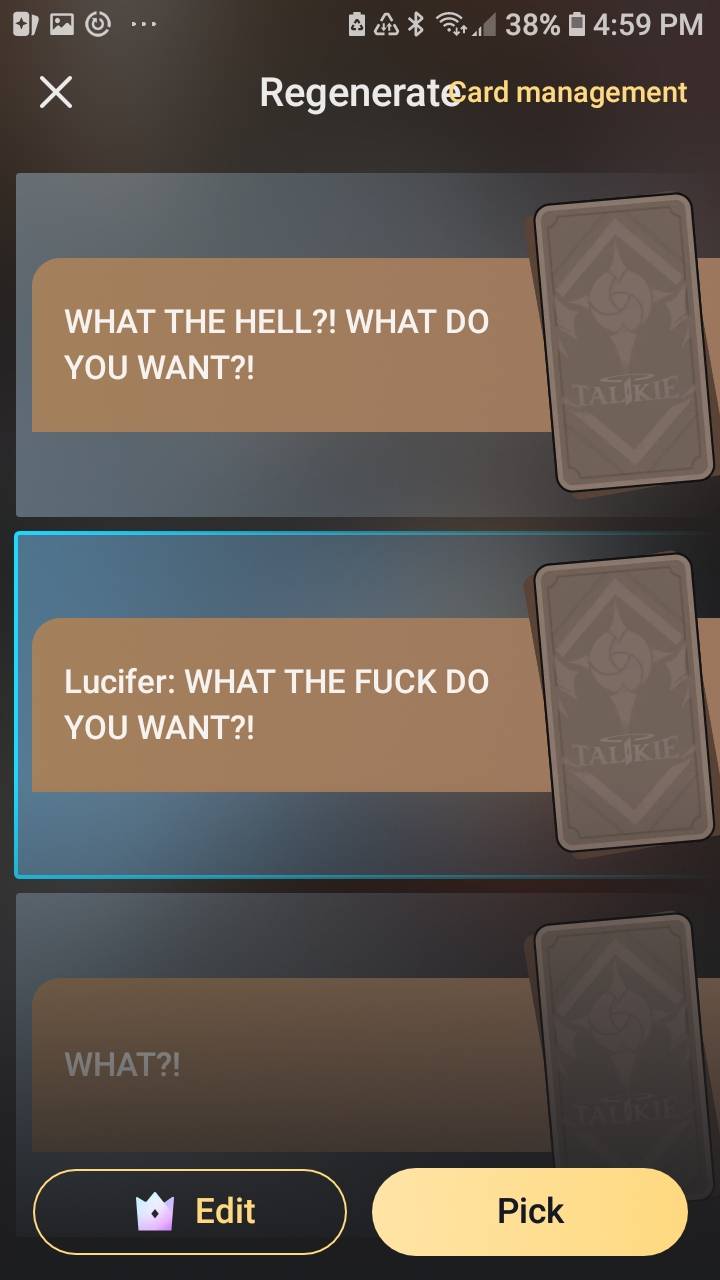Tap the Edit button
This screenshot has height=1280, width=720.
tap(190, 1212)
